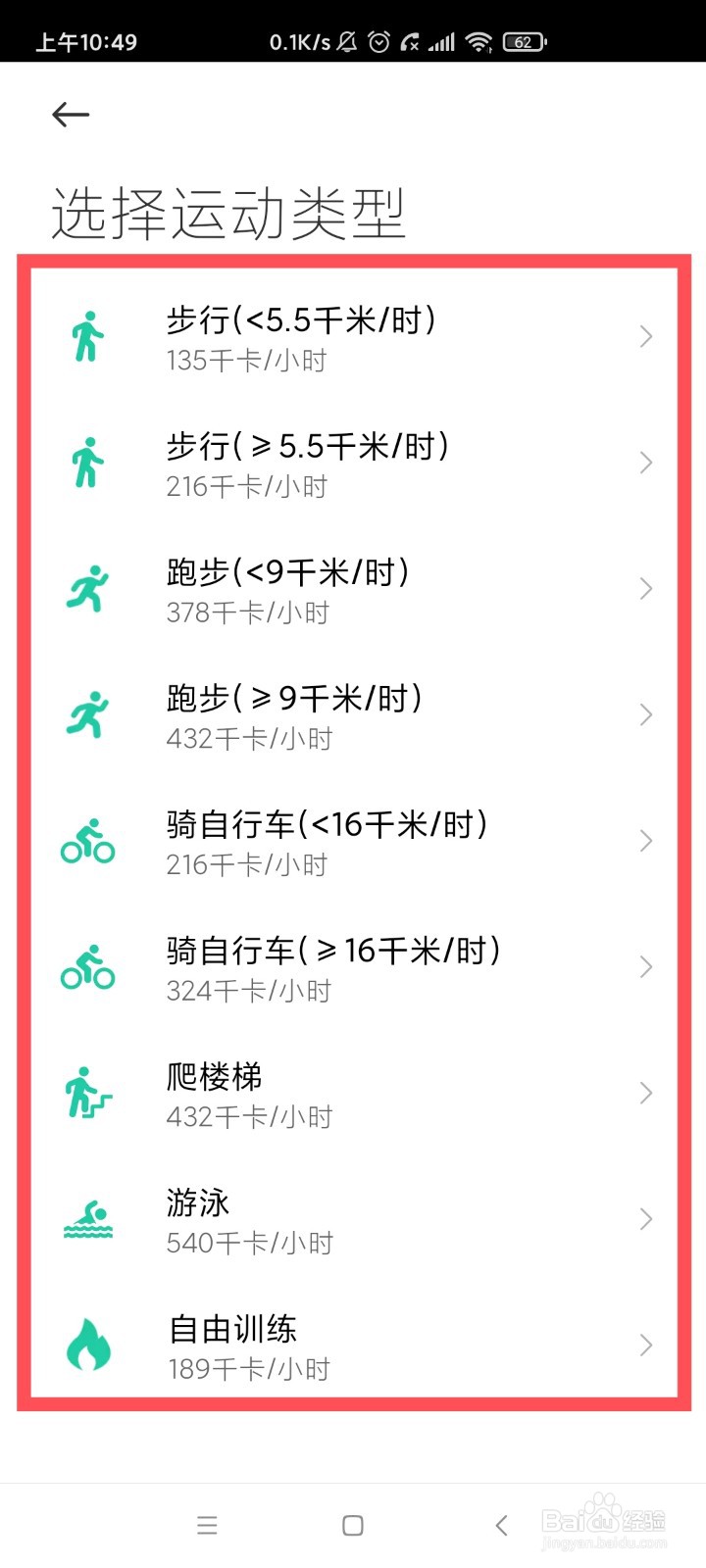Choose 骑自行车(≥16千米/时) cycling
This screenshot has height=1568, width=706.
(x=354, y=967)
